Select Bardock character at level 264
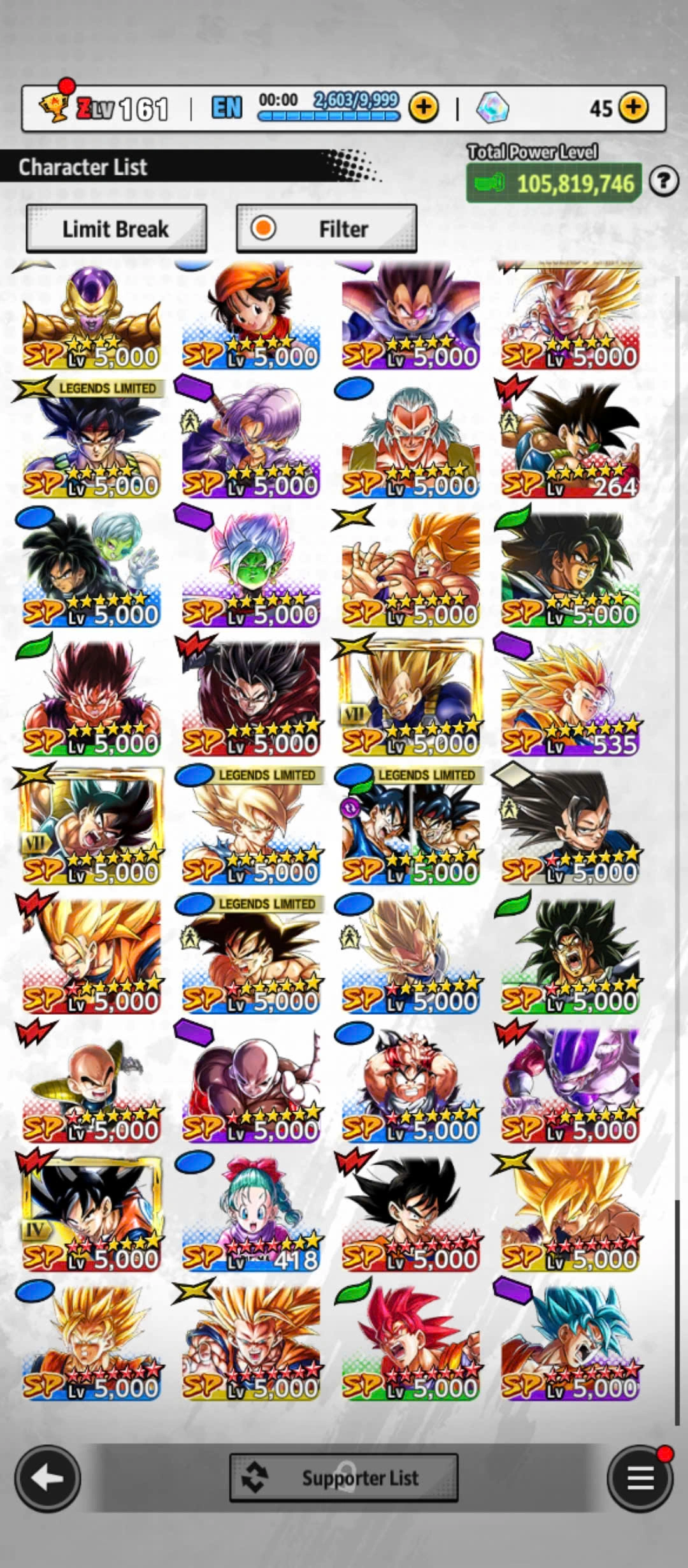The width and height of the screenshot is (688, 1568). tap(570, 439)
